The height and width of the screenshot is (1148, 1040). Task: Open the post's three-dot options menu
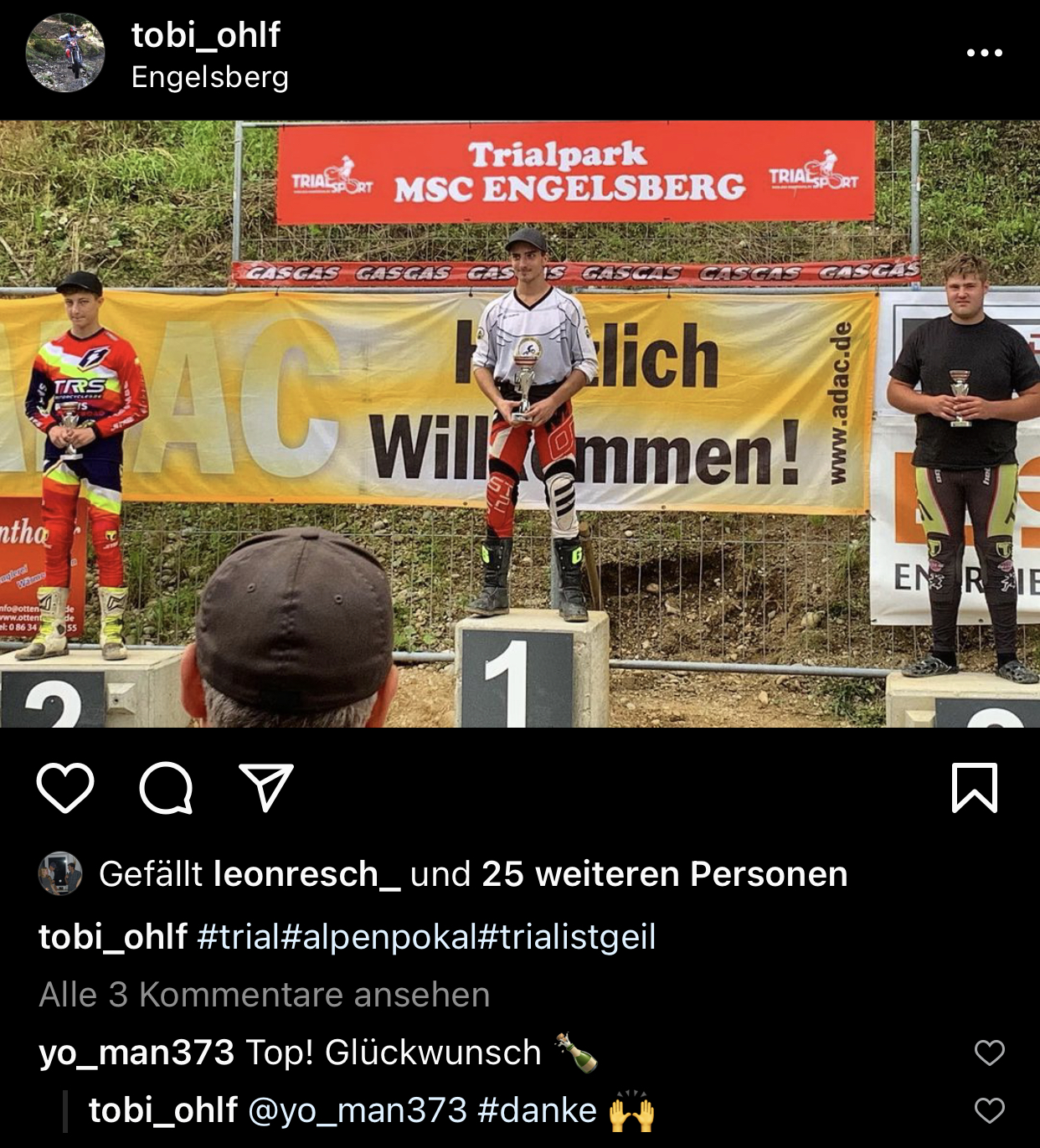pyautogui.click(x=984, y=53)
